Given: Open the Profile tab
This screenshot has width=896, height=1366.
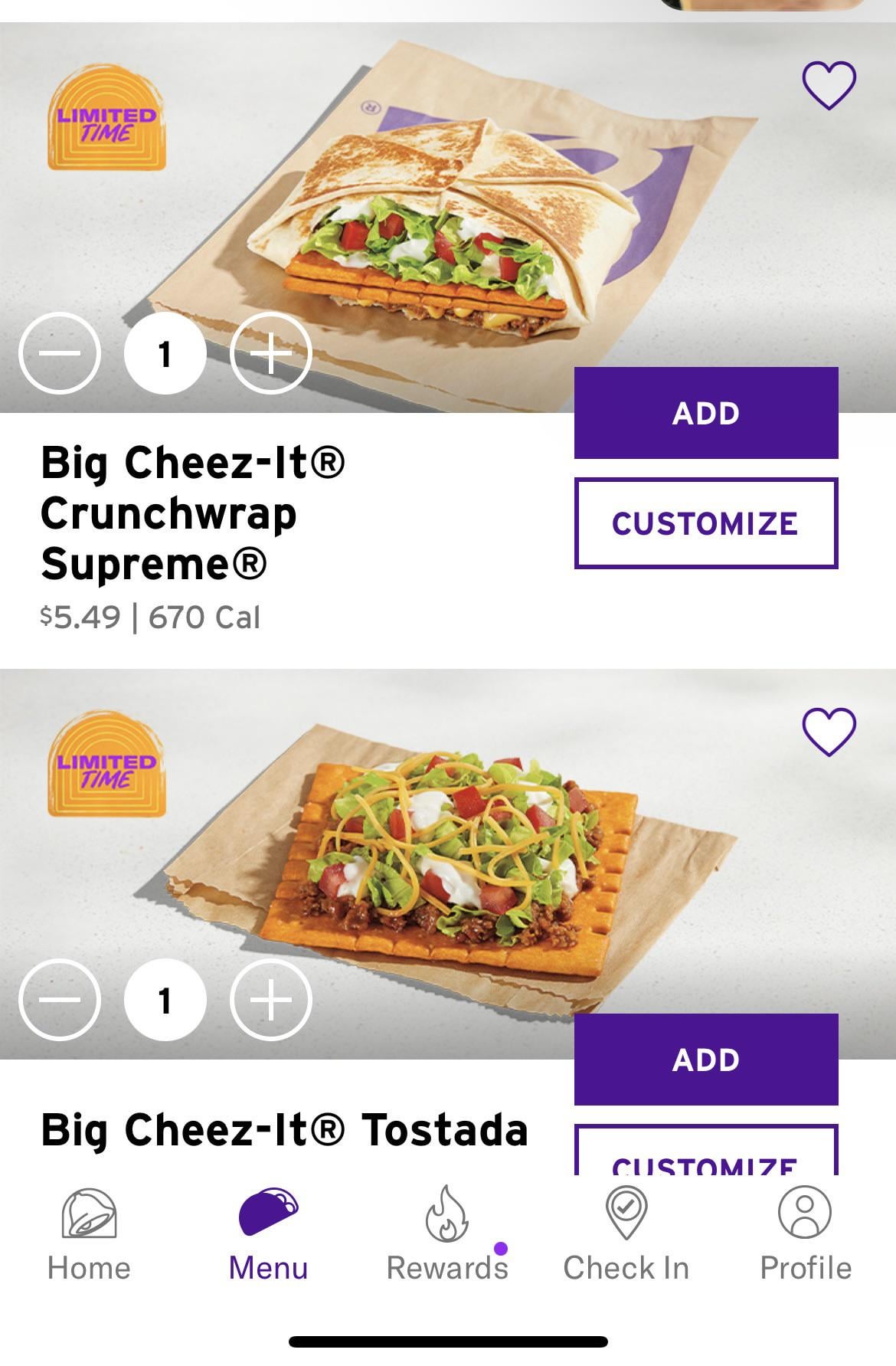Looking at the screenshot, I should (805, 1235).
